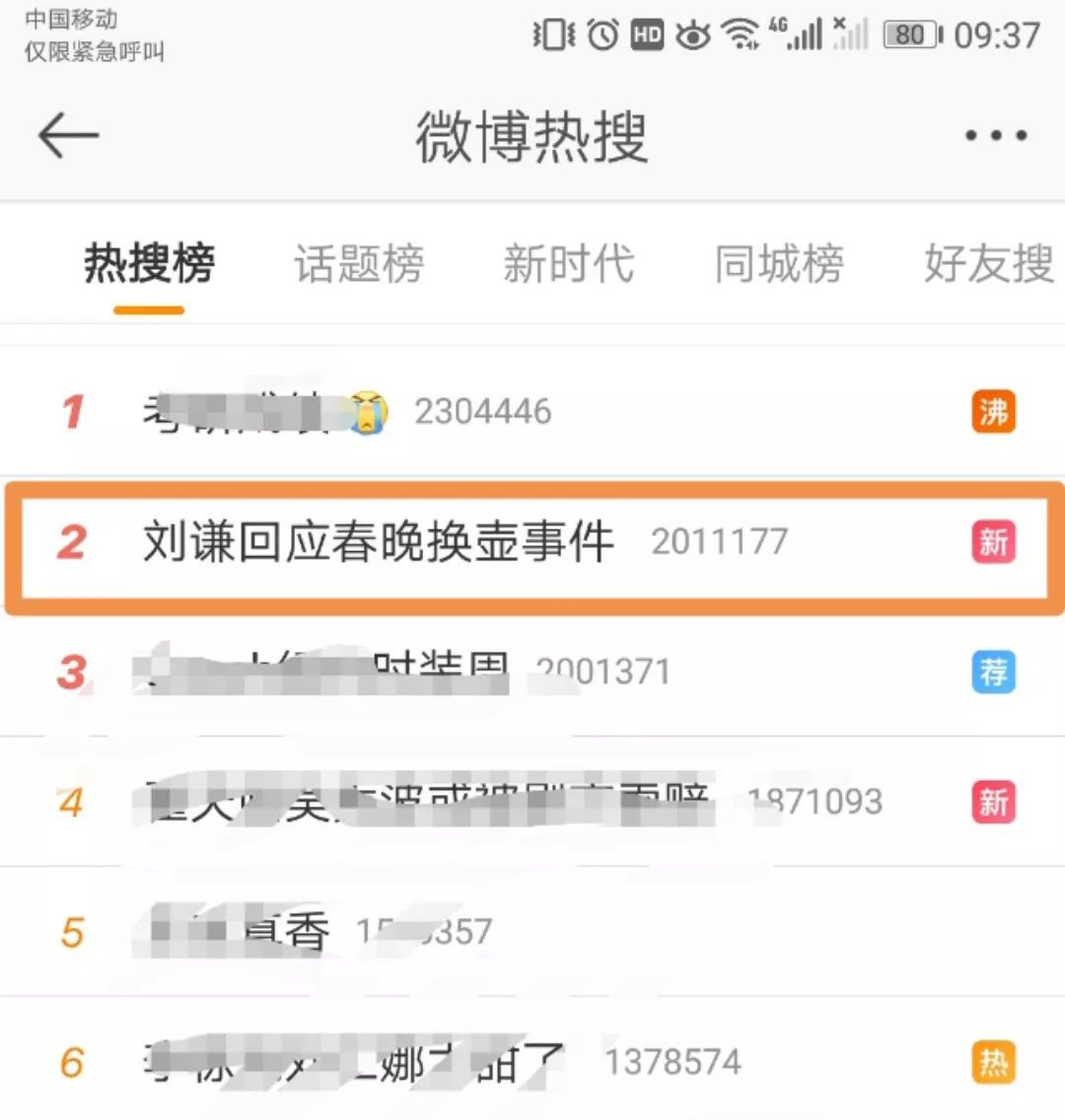
Task: Open the three-dot overflow menu
Action: (x=995, y=135)
